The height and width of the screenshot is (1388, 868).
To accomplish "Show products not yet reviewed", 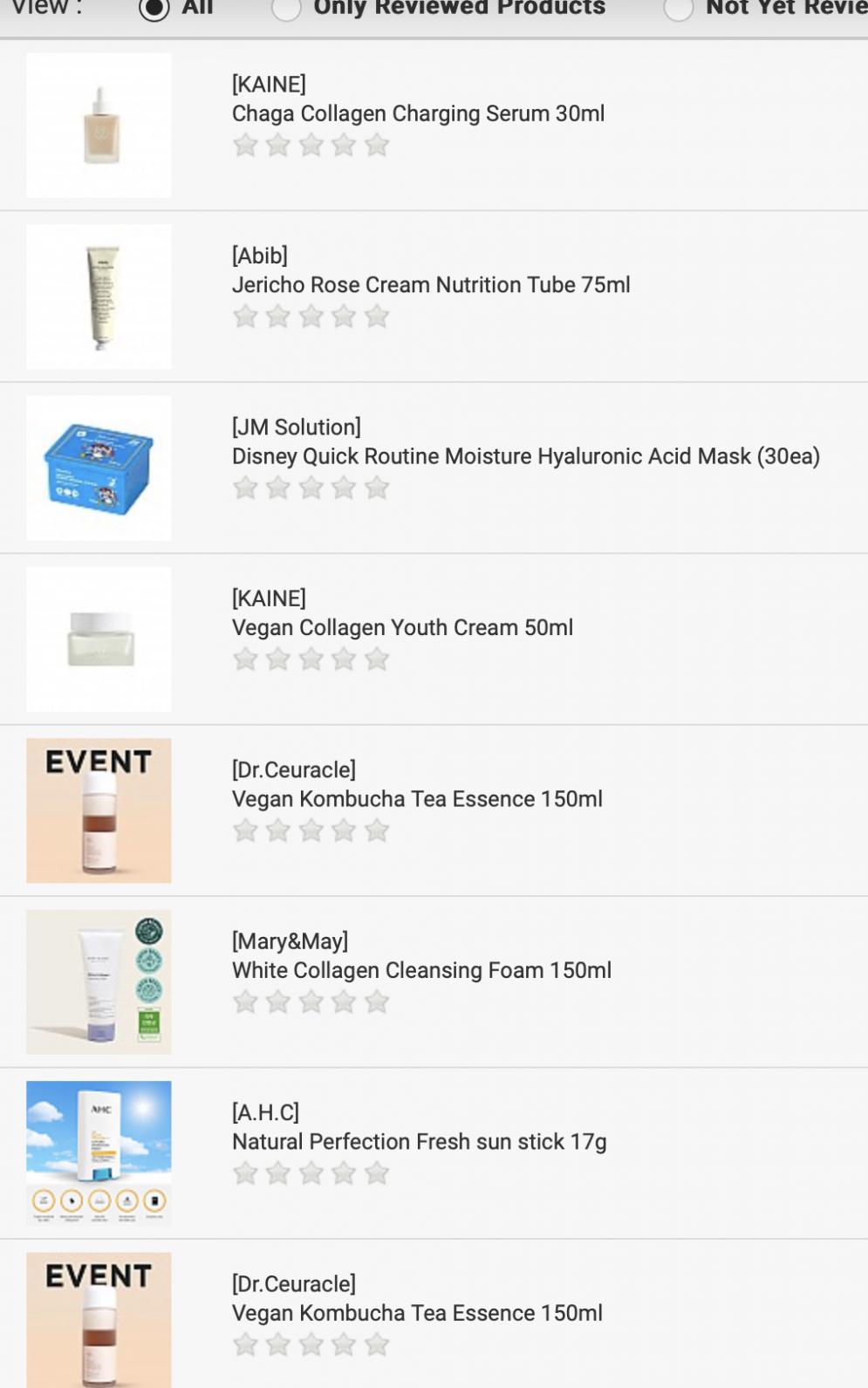I will tap(678, 9).
